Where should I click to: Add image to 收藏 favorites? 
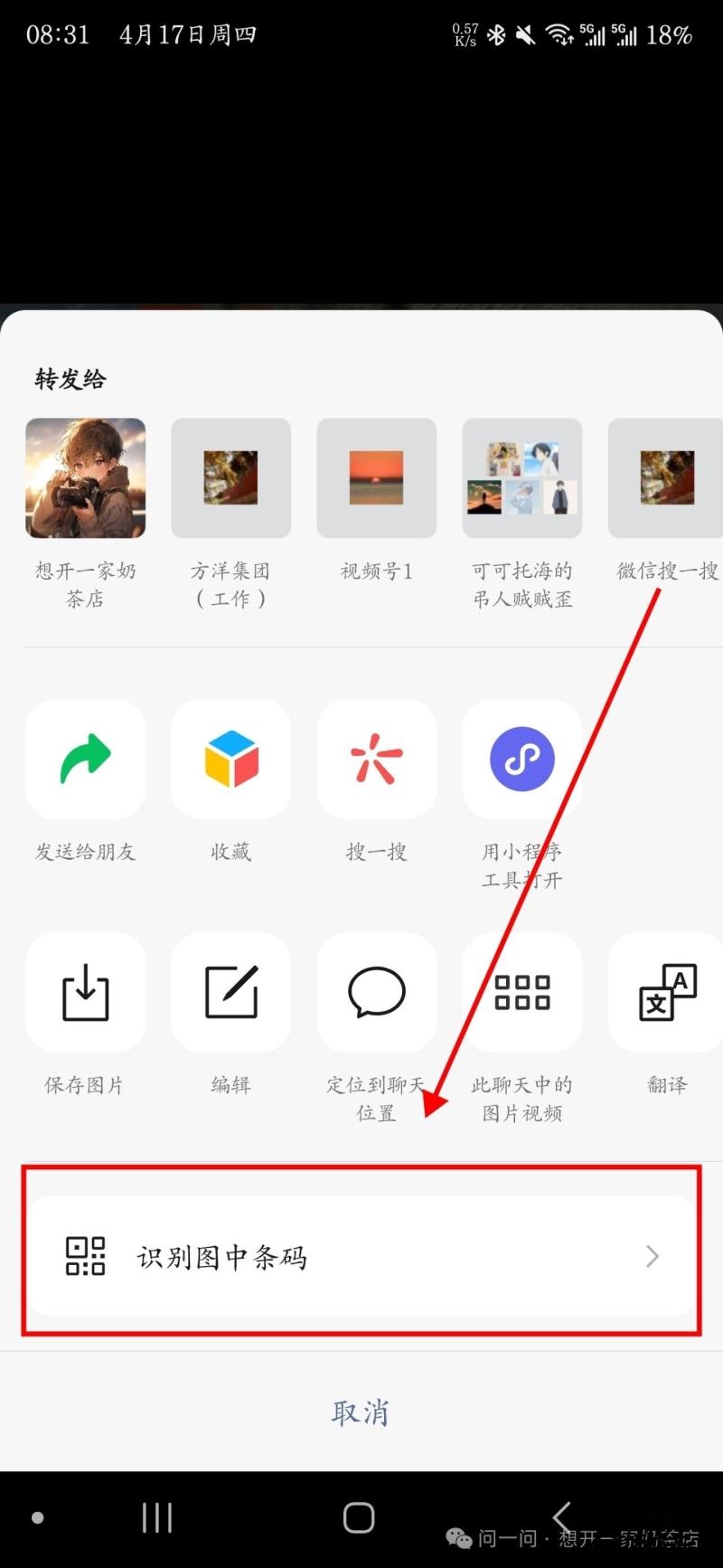coord(231,760)
